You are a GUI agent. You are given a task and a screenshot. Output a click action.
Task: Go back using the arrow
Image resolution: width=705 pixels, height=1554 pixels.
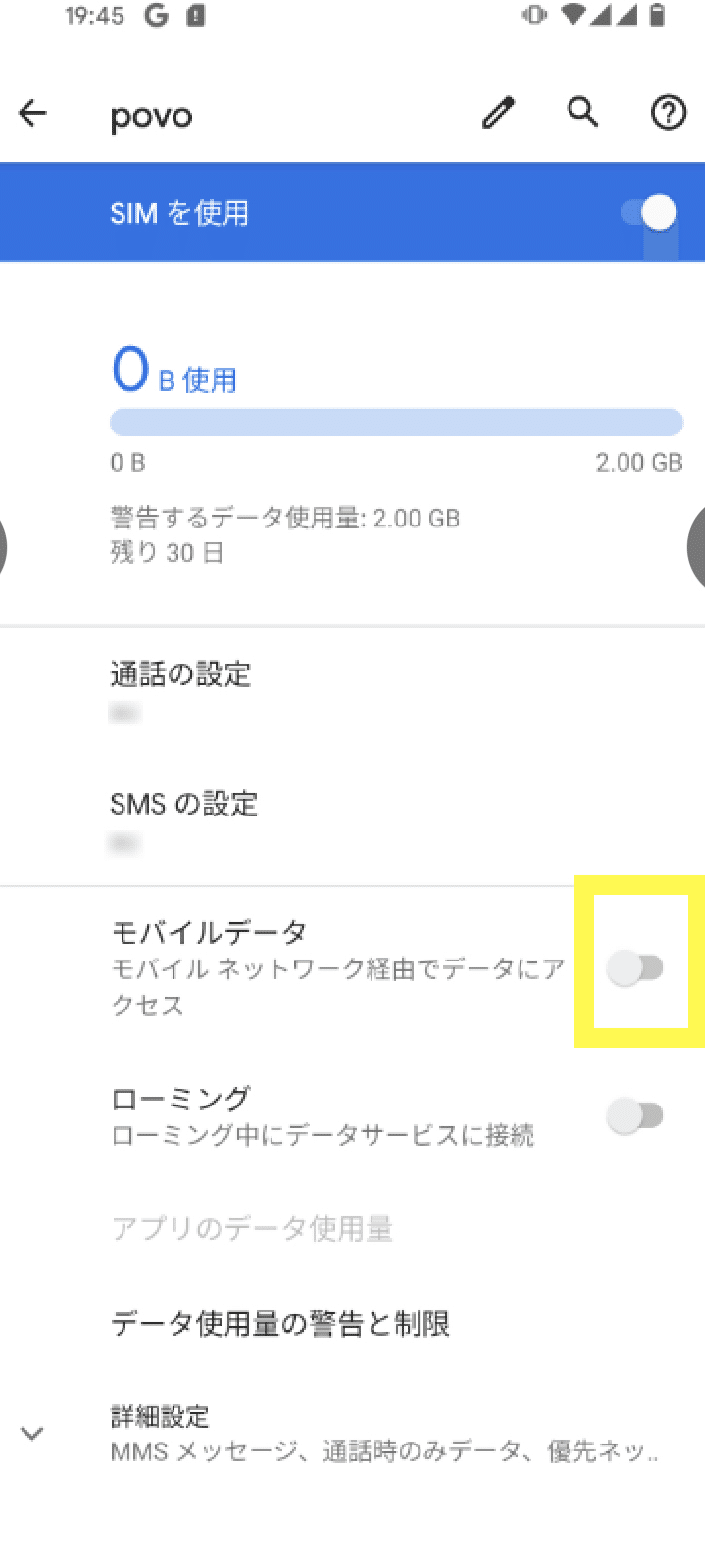tap(33, 114)
